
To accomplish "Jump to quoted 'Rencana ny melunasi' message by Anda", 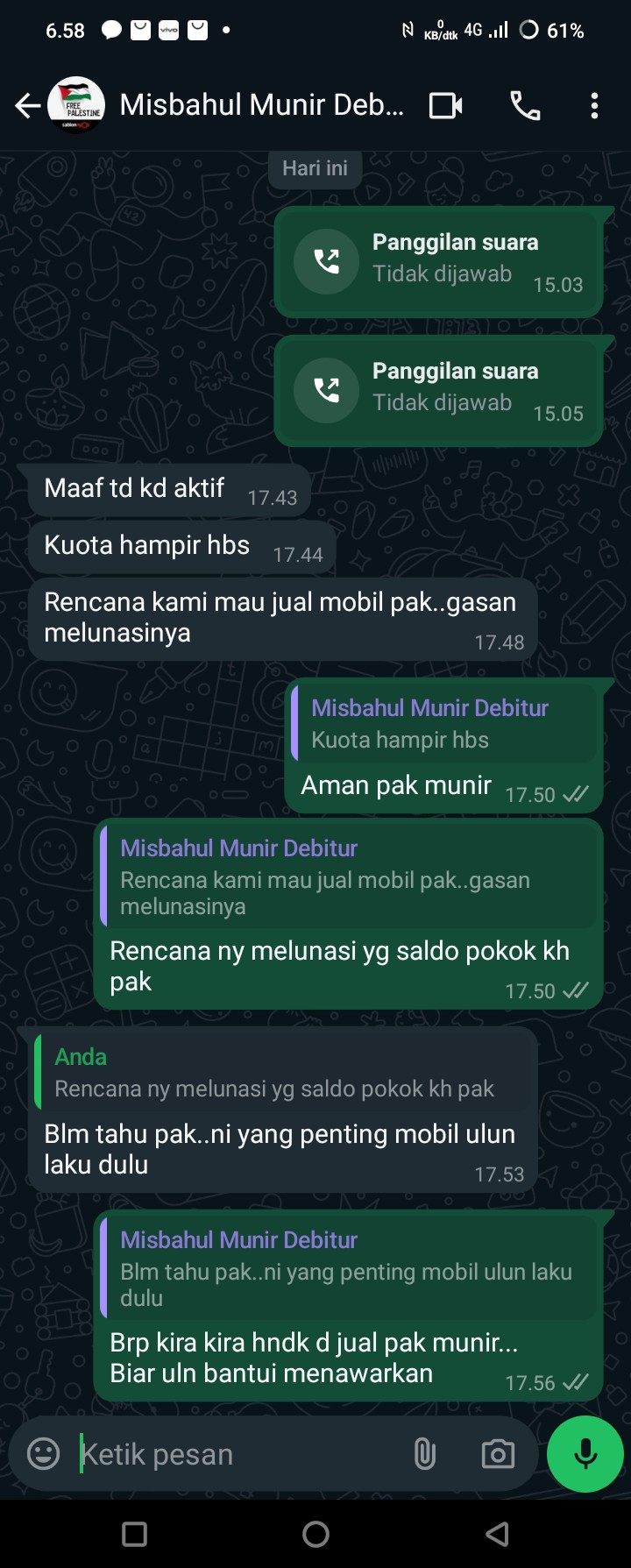I will point(280,1073).
